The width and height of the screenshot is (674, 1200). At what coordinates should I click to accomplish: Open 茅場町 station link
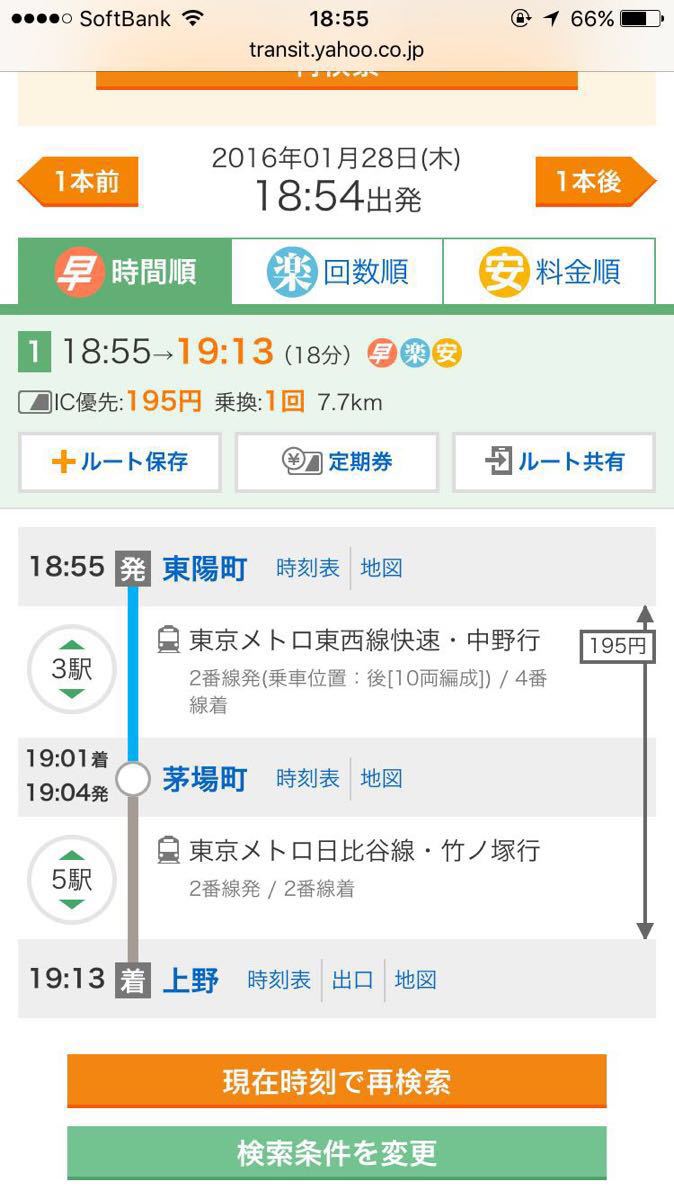click(204, 778)
